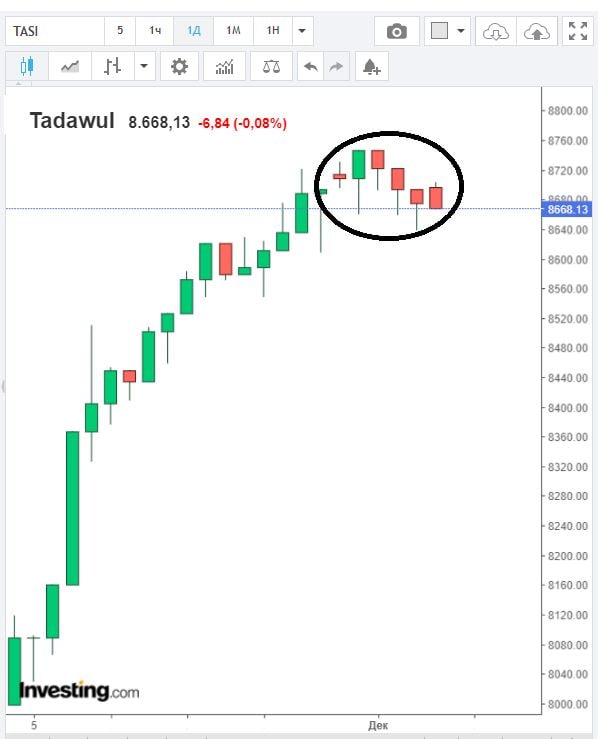Viewport: 609px width, 739px height.
Task: Select the candlestick chart type
Action: point(27,66)
